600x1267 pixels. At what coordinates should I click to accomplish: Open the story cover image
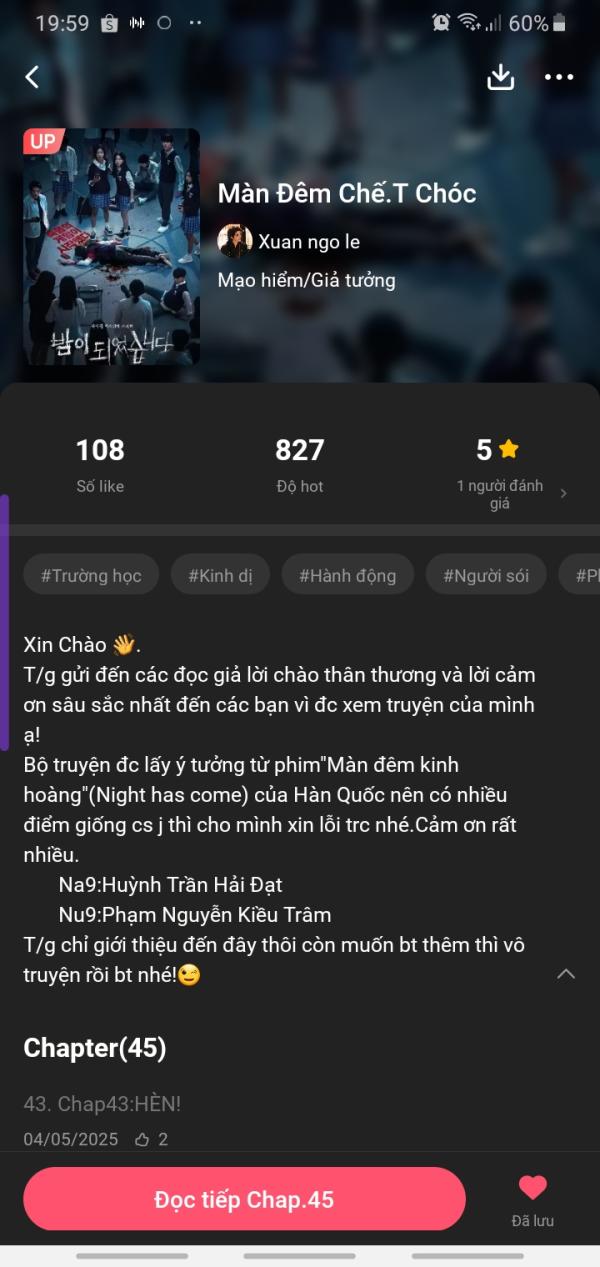[x=111, y=247]
